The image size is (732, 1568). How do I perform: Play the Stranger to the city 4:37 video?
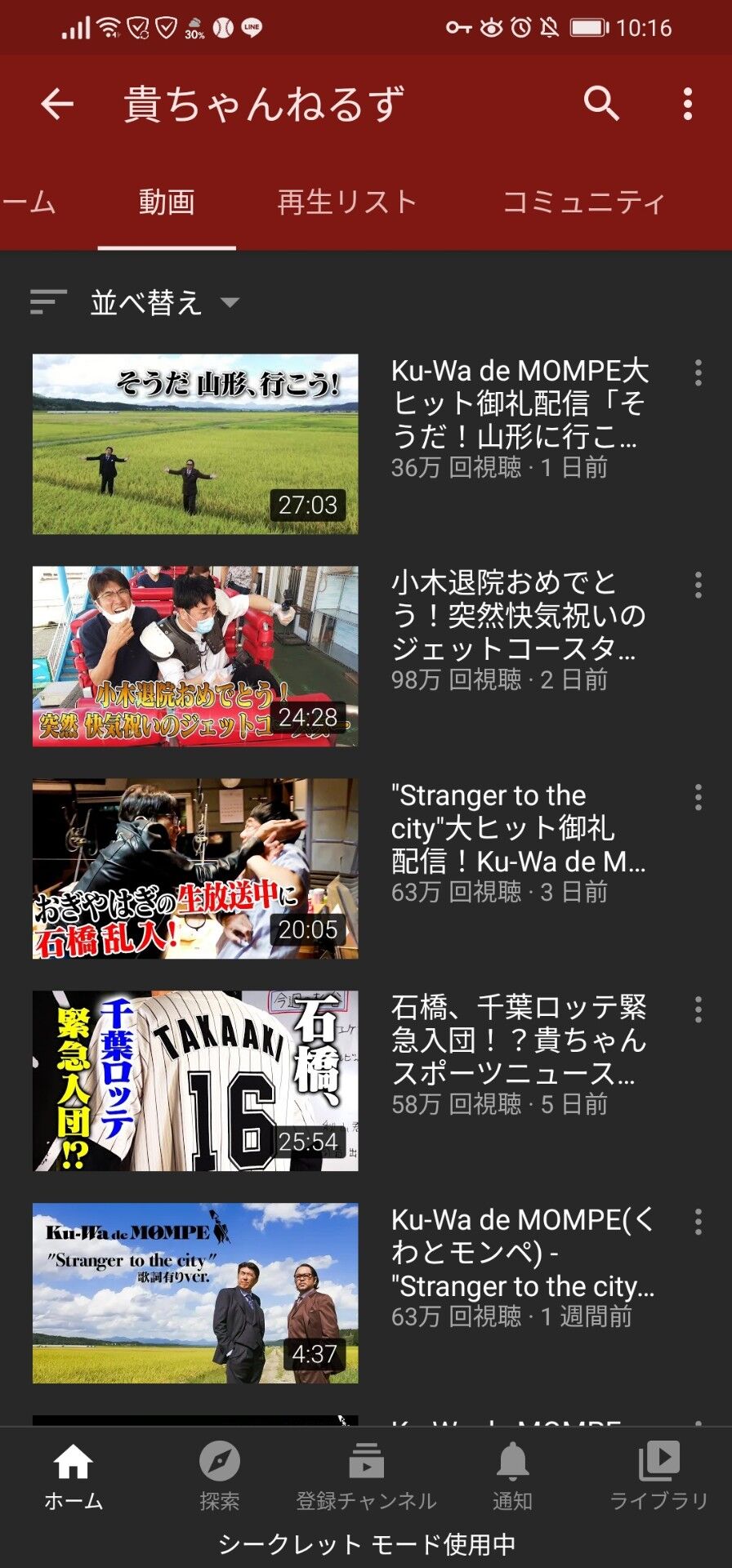[x=195, y=1294]
